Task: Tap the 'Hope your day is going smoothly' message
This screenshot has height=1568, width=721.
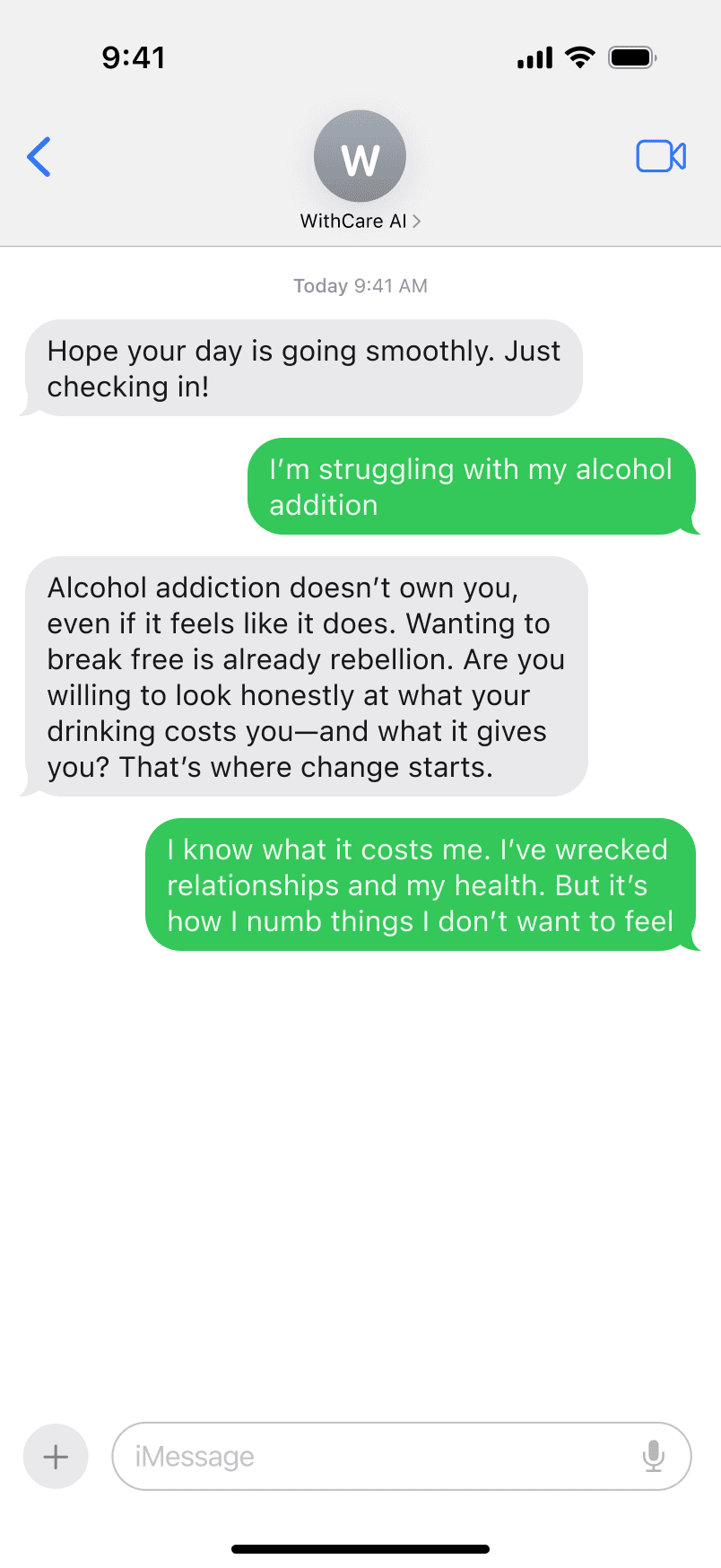Action: 304,368
